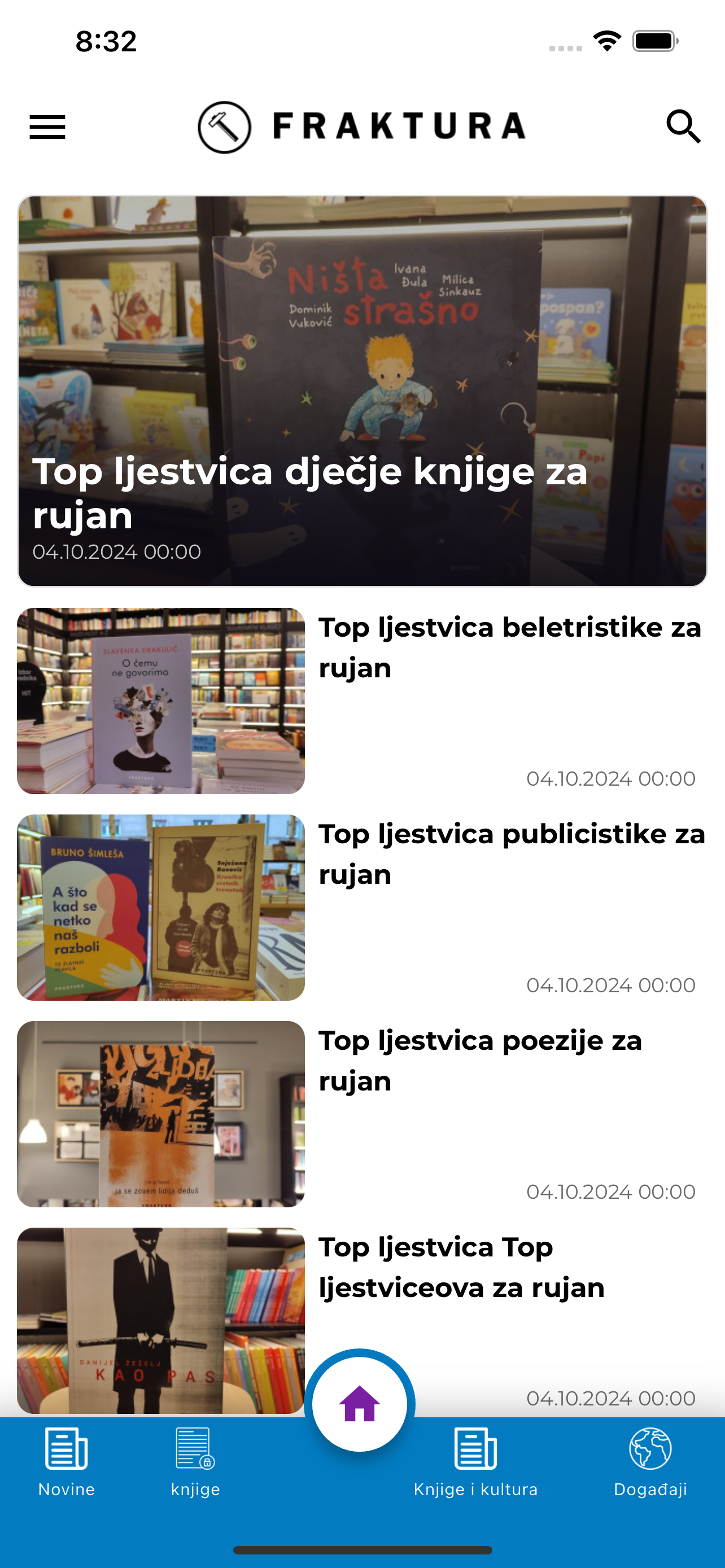Tap the poezija article thumbnail image

(162, 1116)
